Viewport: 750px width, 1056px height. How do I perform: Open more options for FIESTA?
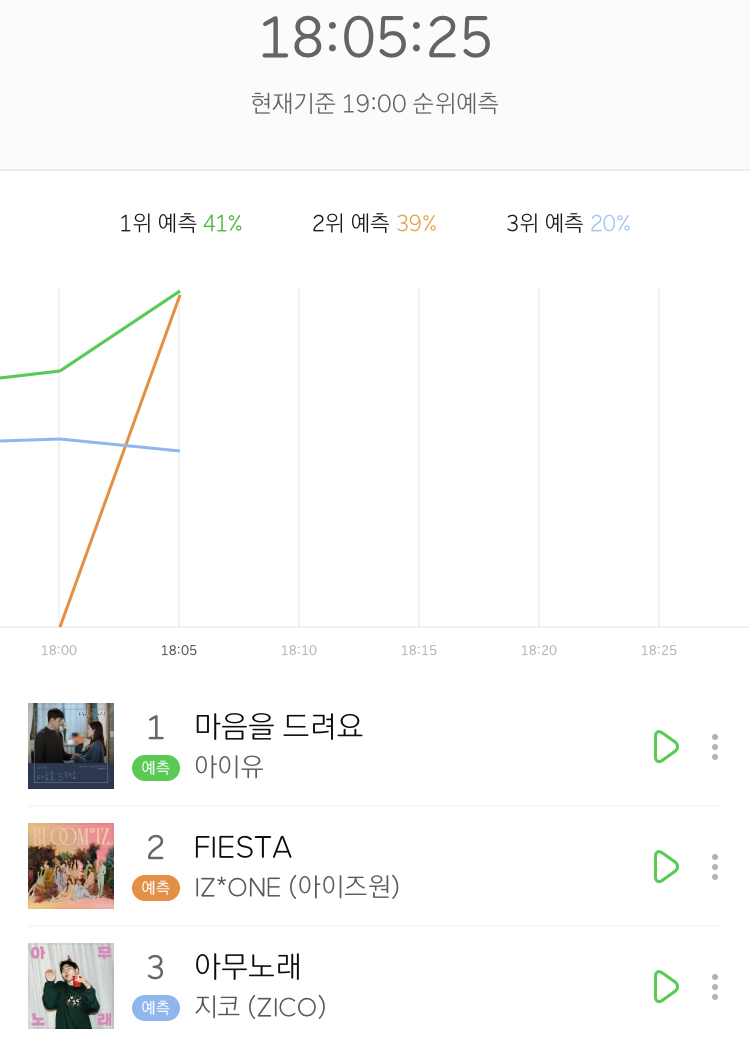[714, 866]
